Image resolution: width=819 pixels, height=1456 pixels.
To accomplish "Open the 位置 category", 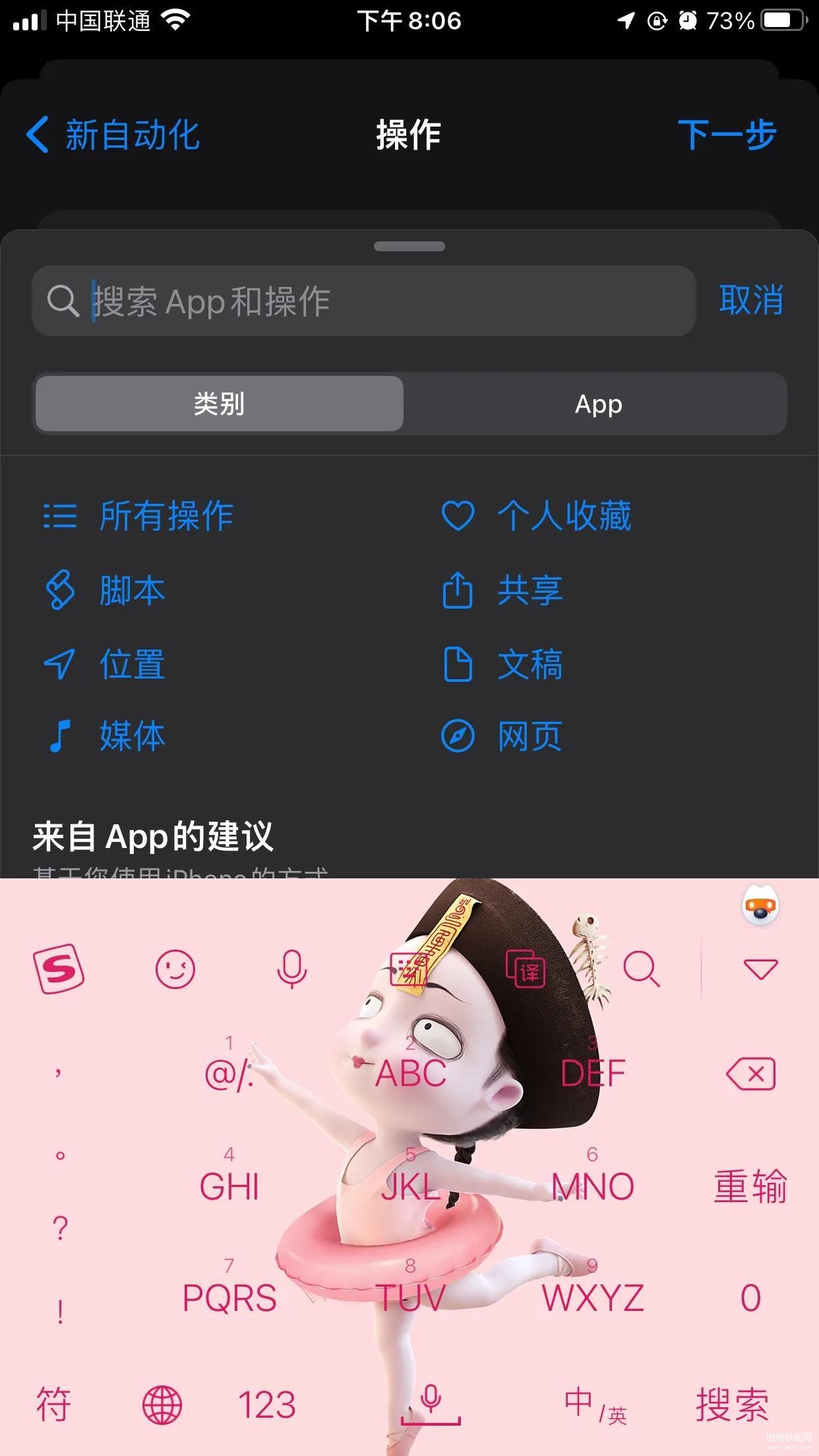I will click(106, 664).
